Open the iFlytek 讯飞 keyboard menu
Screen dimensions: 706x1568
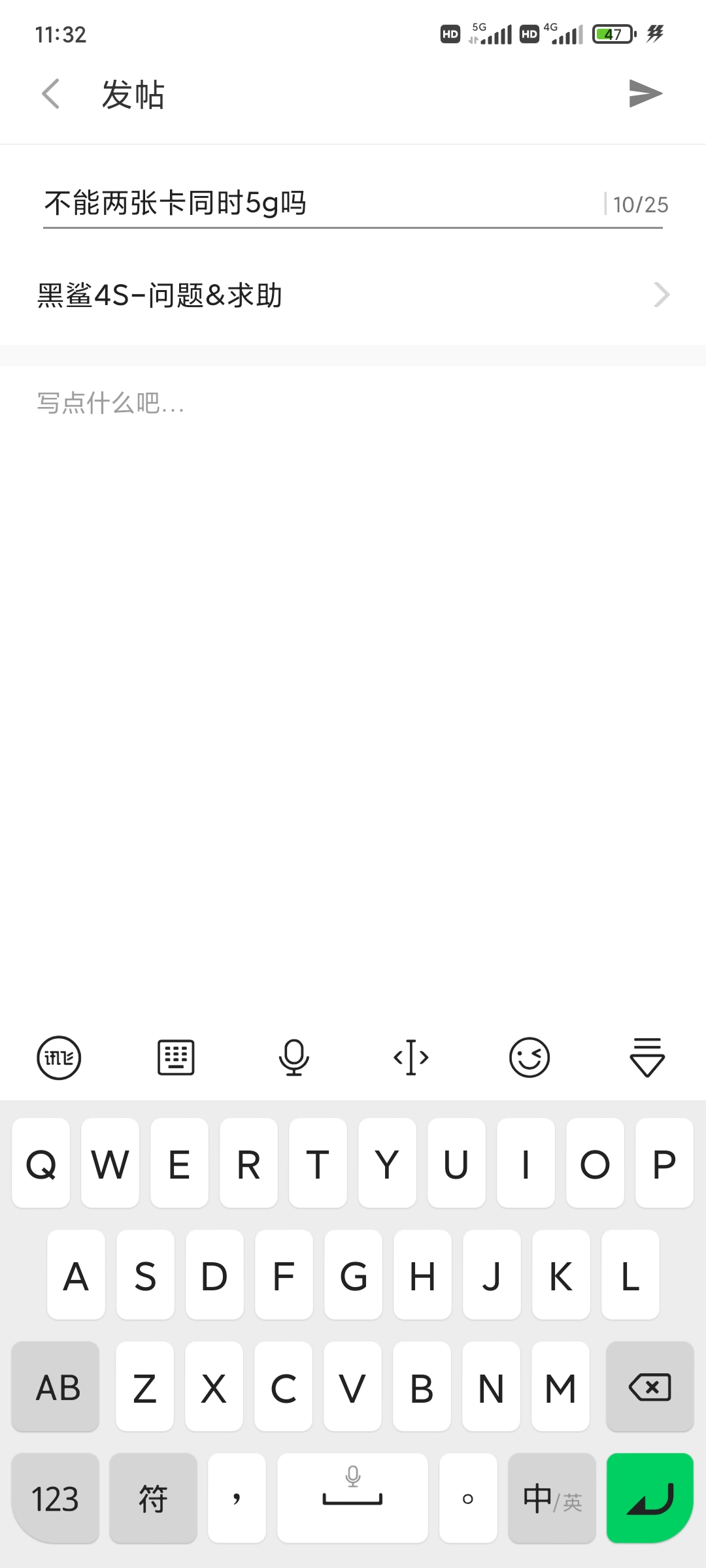tap(59, 1057)
